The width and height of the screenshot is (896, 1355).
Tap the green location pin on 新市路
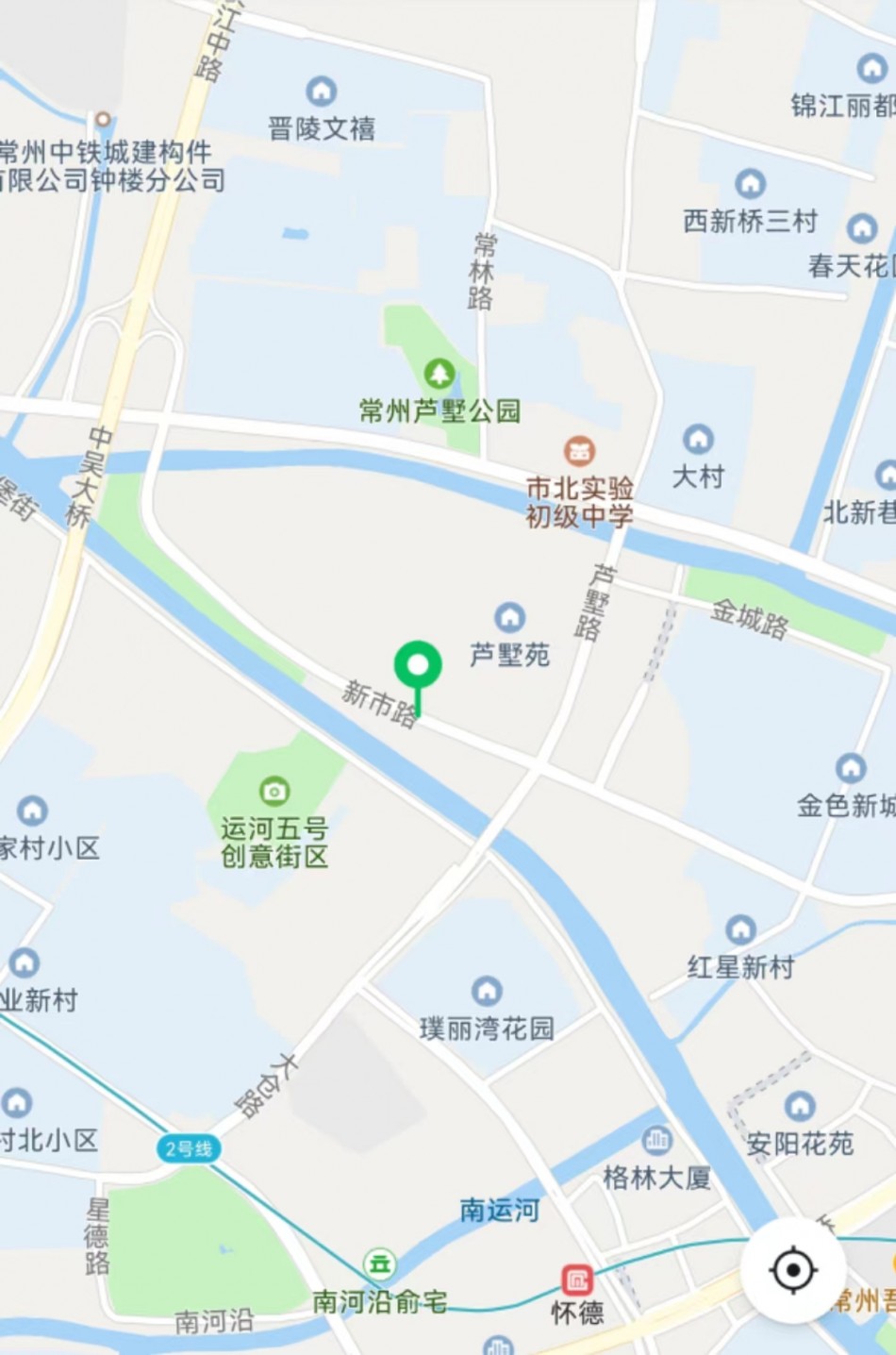418,666
